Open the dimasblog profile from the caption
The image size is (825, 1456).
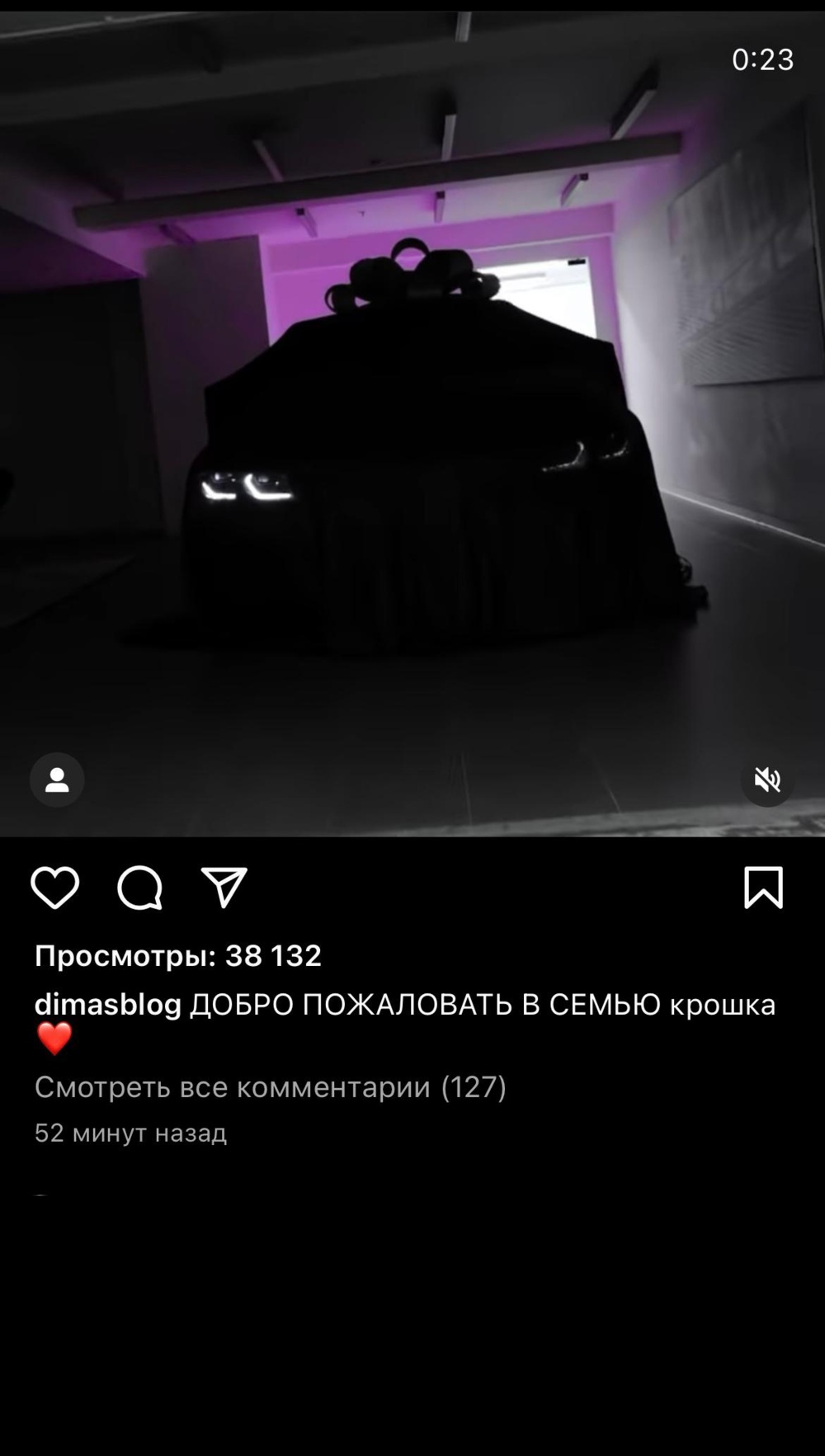107,1004
